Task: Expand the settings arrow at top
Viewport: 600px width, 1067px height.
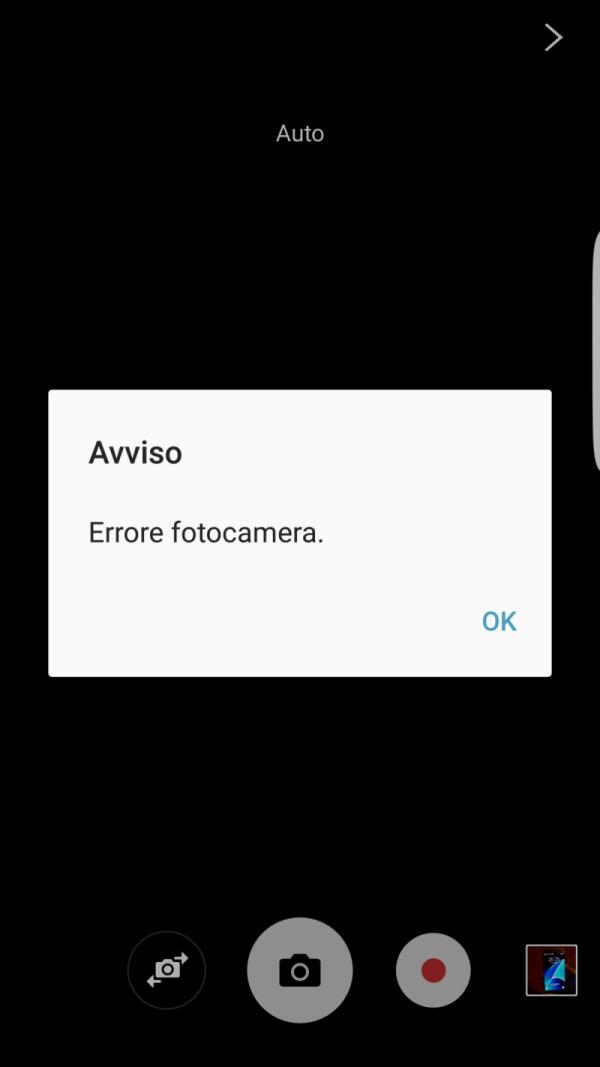Action: coord(553,38)
